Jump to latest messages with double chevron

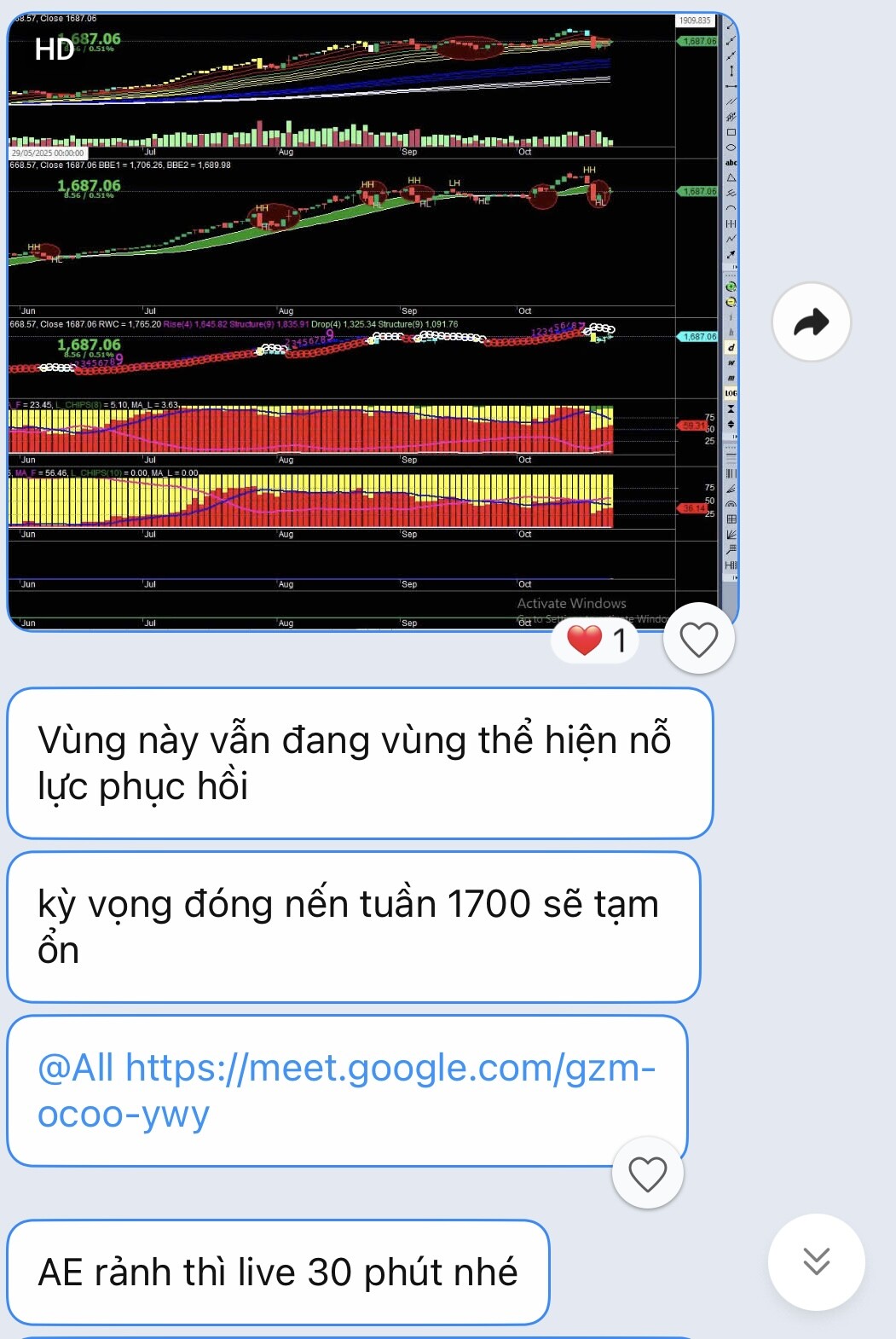[816, 1261]
